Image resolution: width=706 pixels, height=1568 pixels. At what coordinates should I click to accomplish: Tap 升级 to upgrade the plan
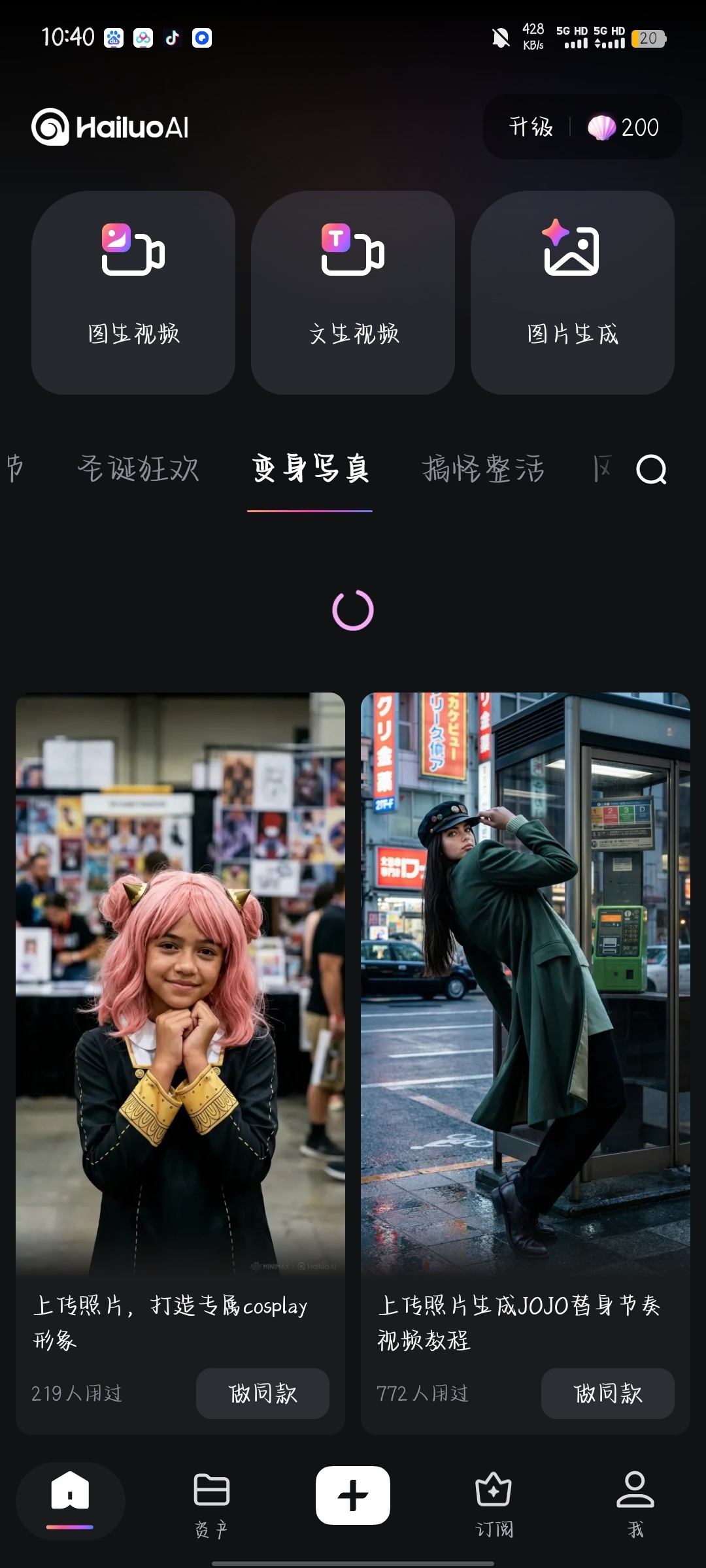coord(531,127)
